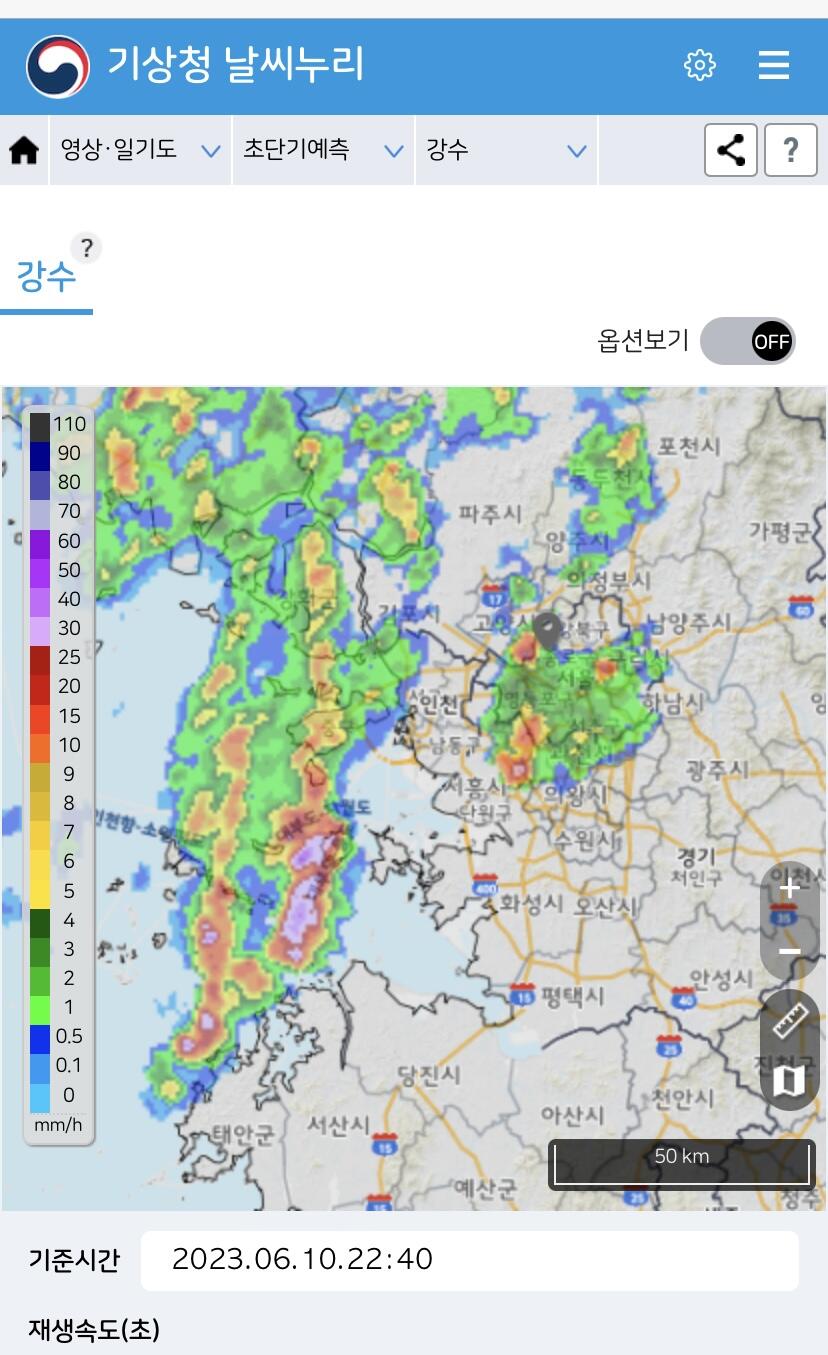Open the question mark help button
Viewport: 828px width, 1355px height.
coord(791,150)
